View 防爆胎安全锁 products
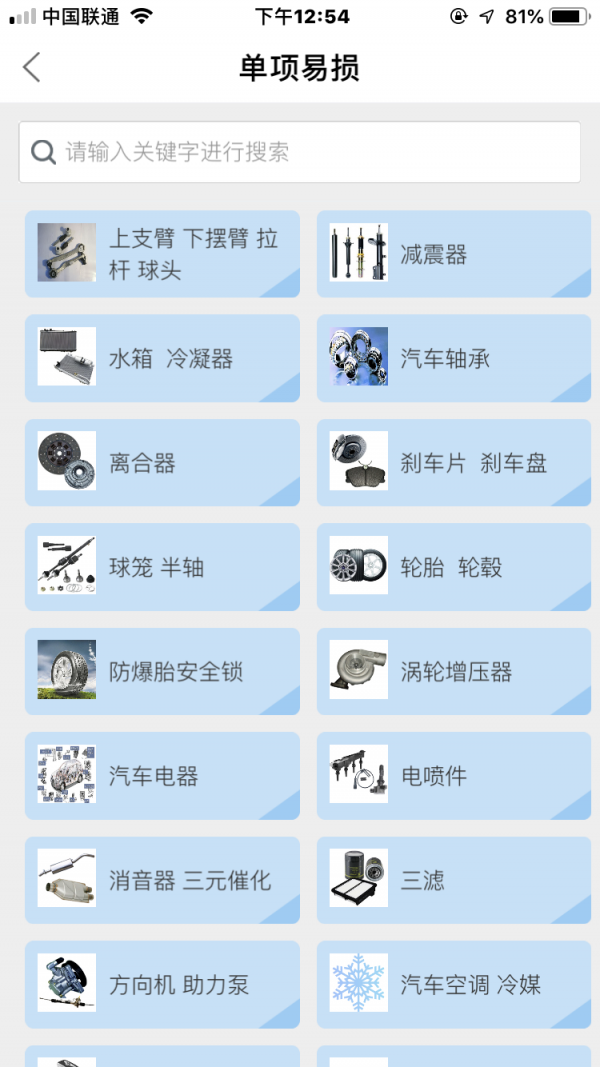 click(162, 672)
